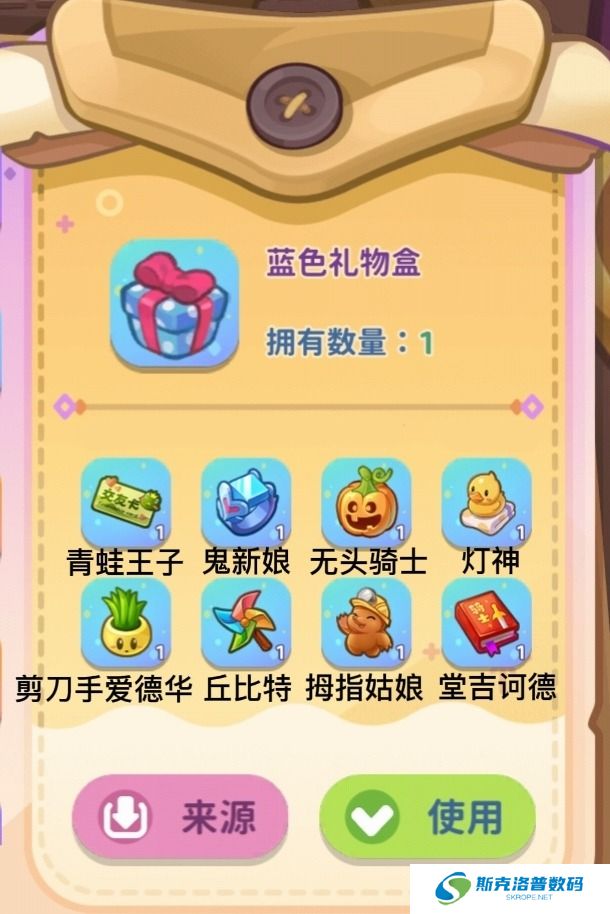The height and width of the screenshot is (914, 610).
Task: View the 无头骑士 pumpkin item
Action: click(x=366, y=502)
